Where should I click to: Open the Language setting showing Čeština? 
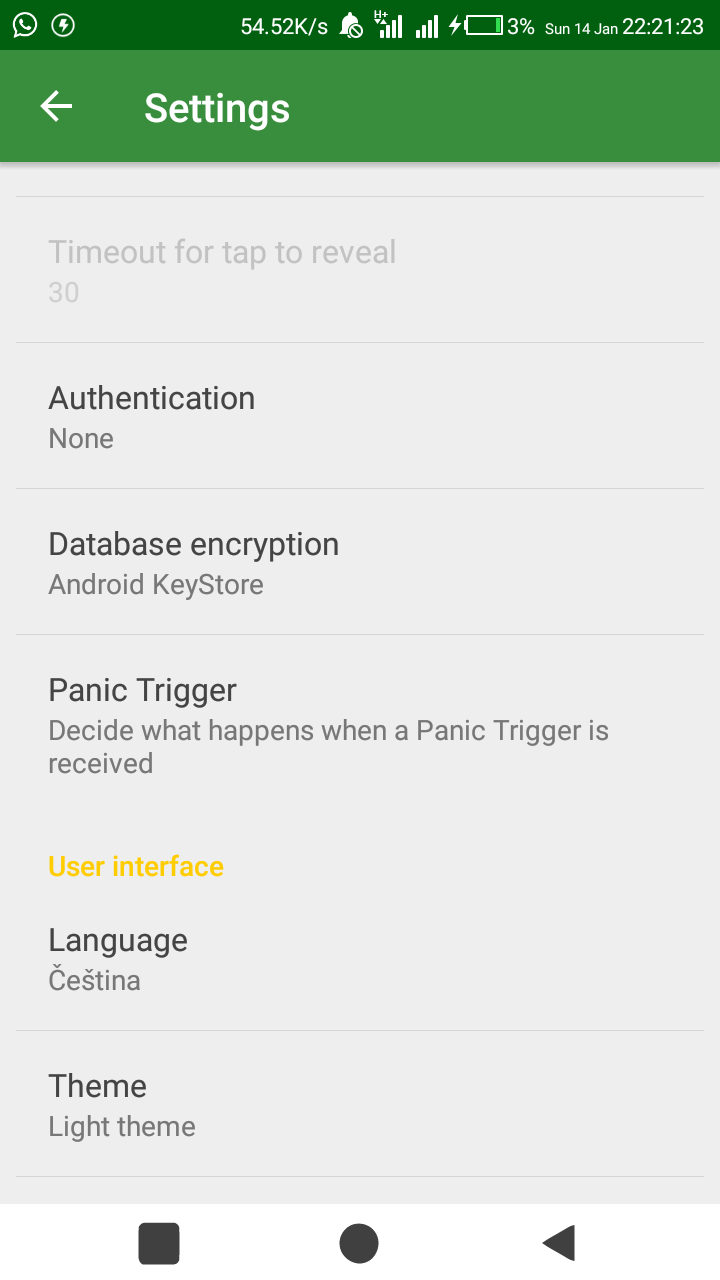click(x=360, y=958)
